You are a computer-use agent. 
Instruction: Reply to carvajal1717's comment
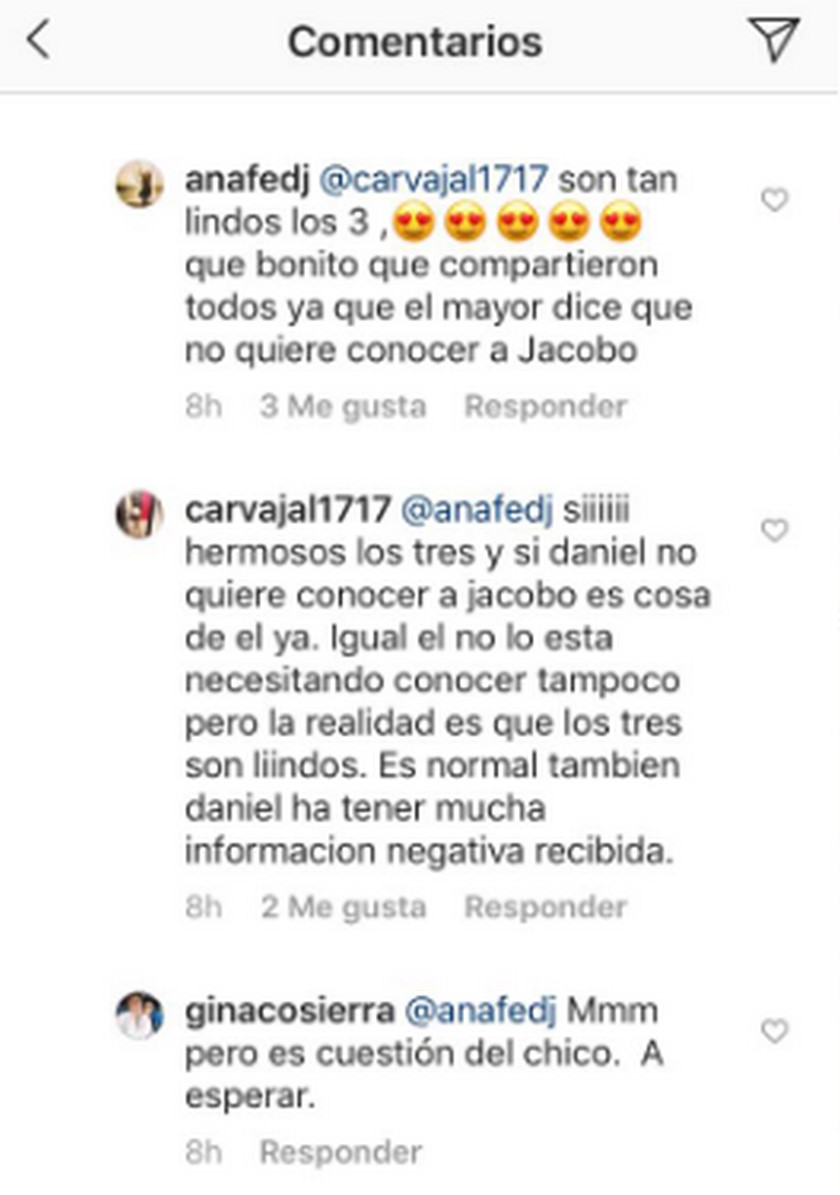pyautogui.click(x=545, y=907)
